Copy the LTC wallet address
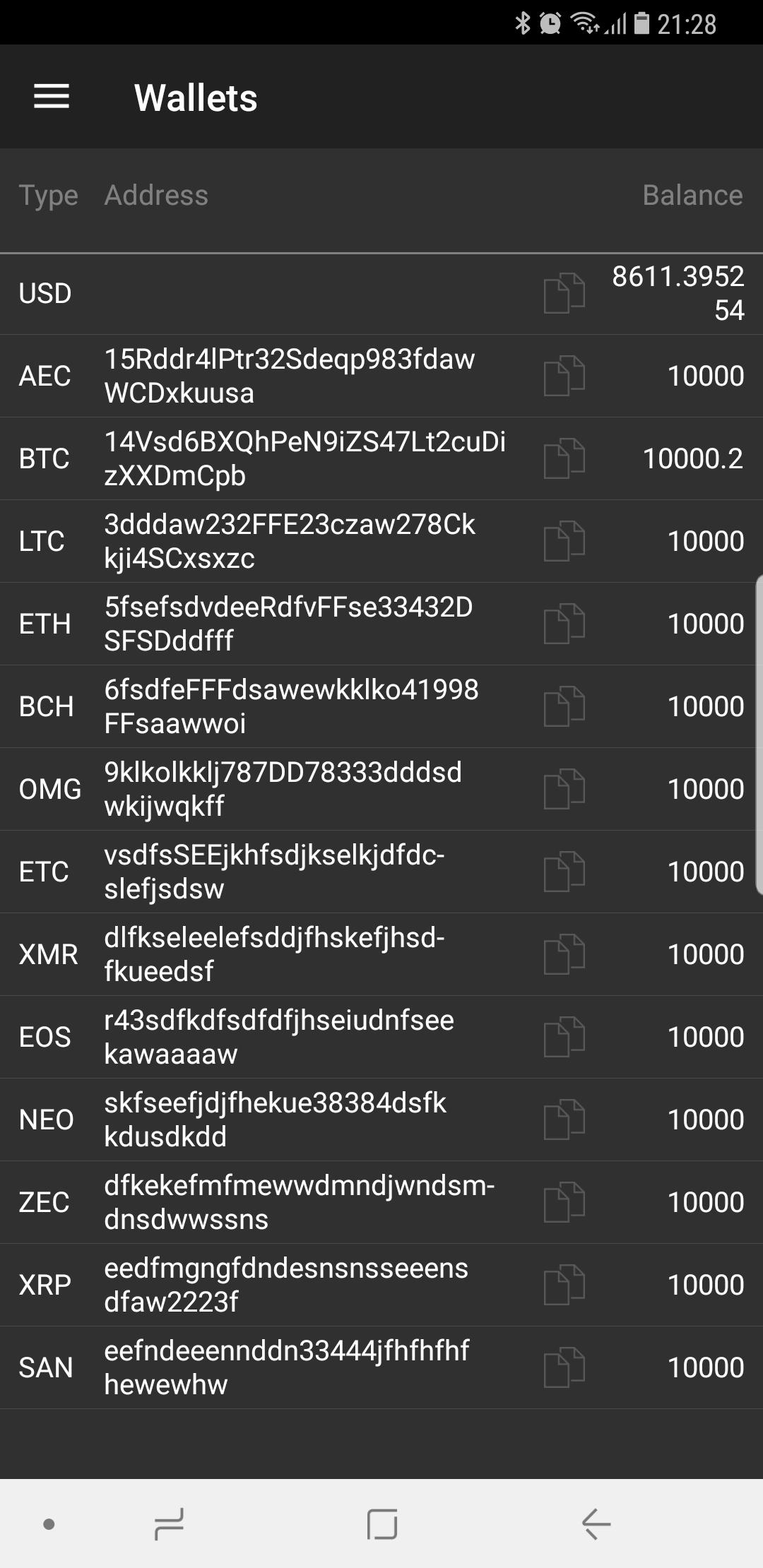The image size is (763, 1568). (564, 540)
